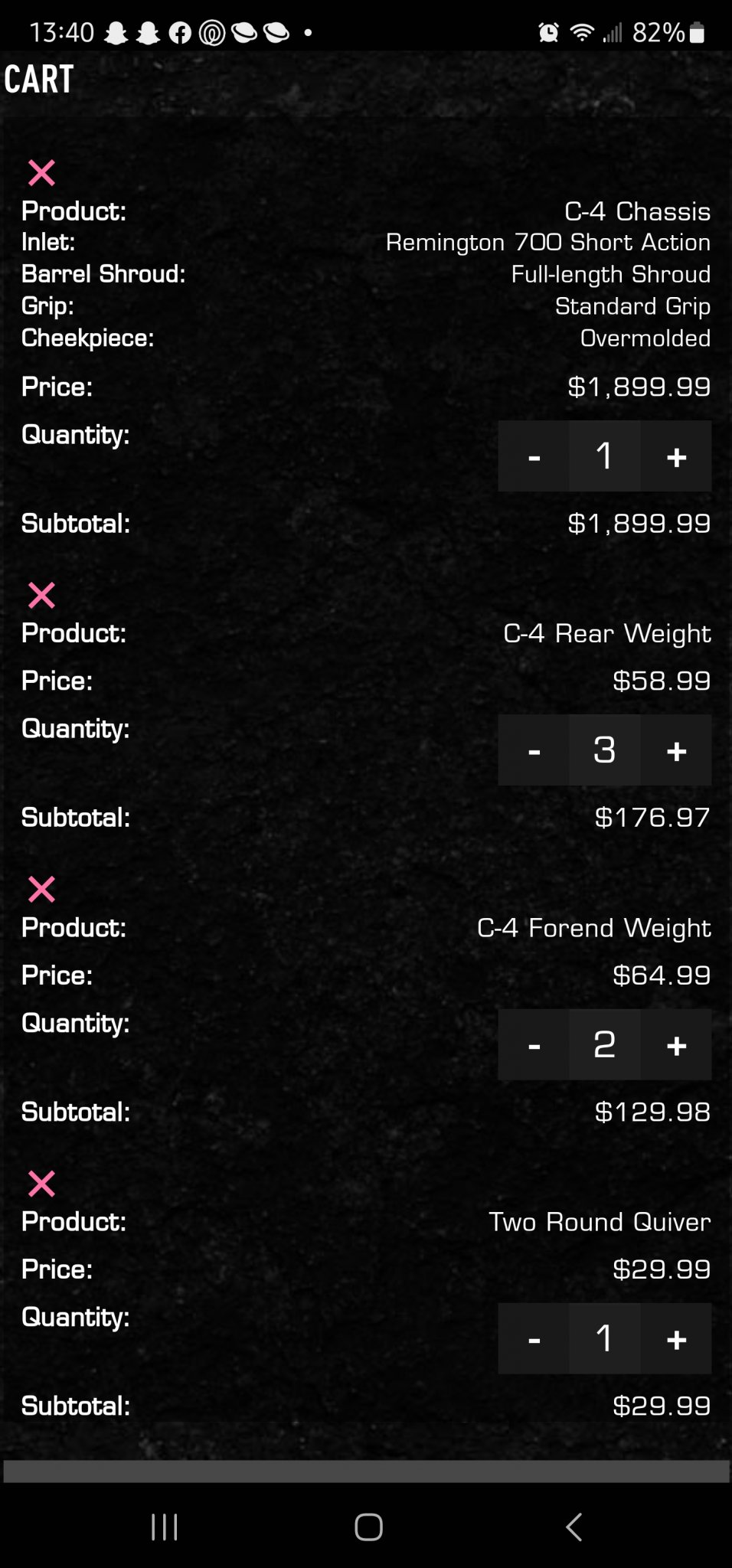This screenshot has height=1568, width=732.
Task: Increase C-4 Chassis quantity
Action: click(676, 457)
